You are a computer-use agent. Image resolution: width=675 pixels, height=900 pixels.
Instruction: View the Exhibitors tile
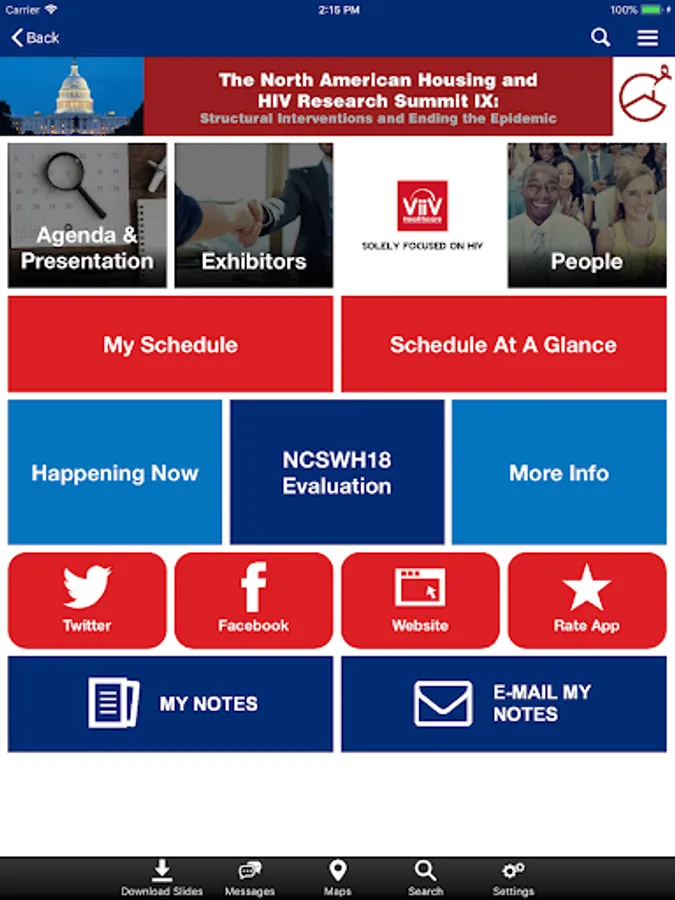[x=254, y=215]
